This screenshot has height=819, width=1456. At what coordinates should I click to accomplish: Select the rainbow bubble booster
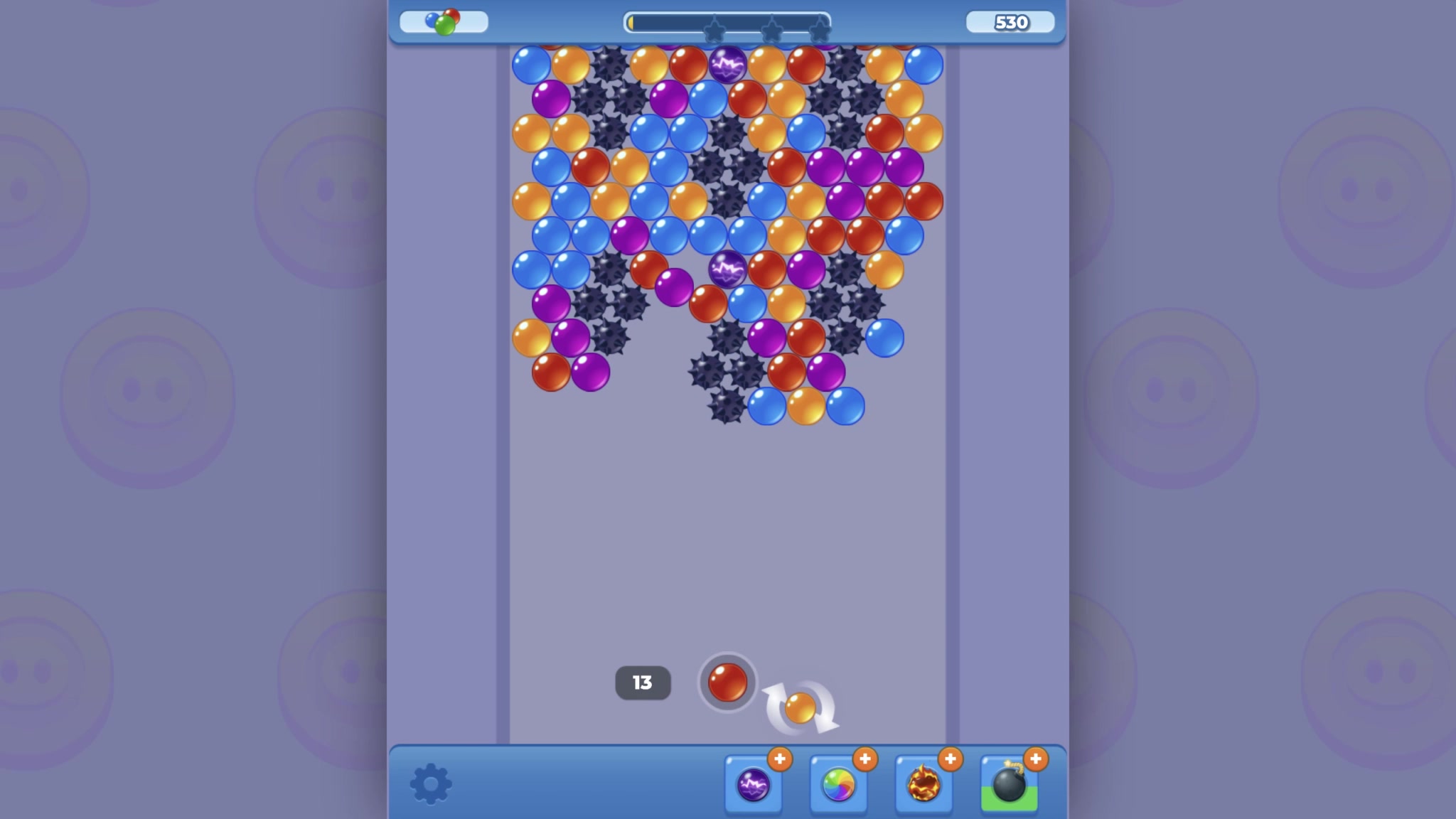tap(838, 786)
